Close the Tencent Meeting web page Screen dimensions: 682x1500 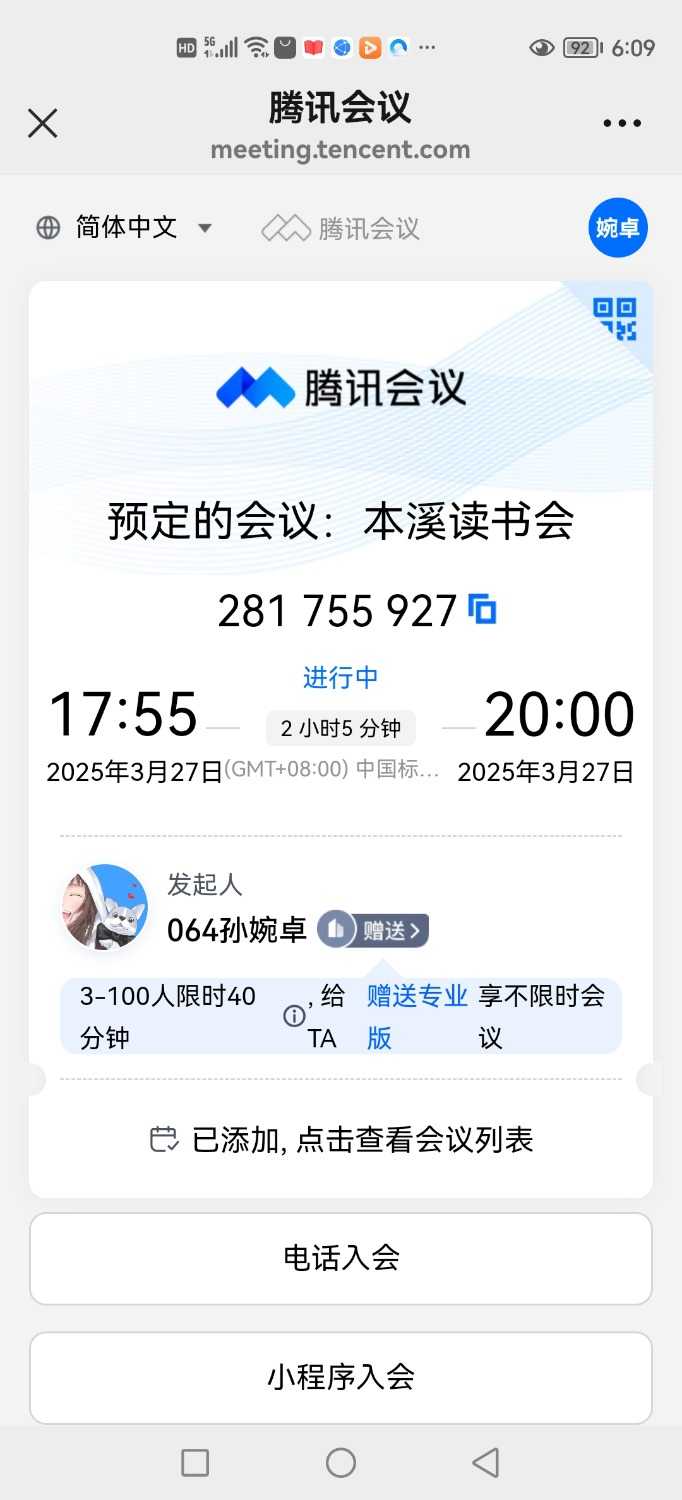coord(42,124)
